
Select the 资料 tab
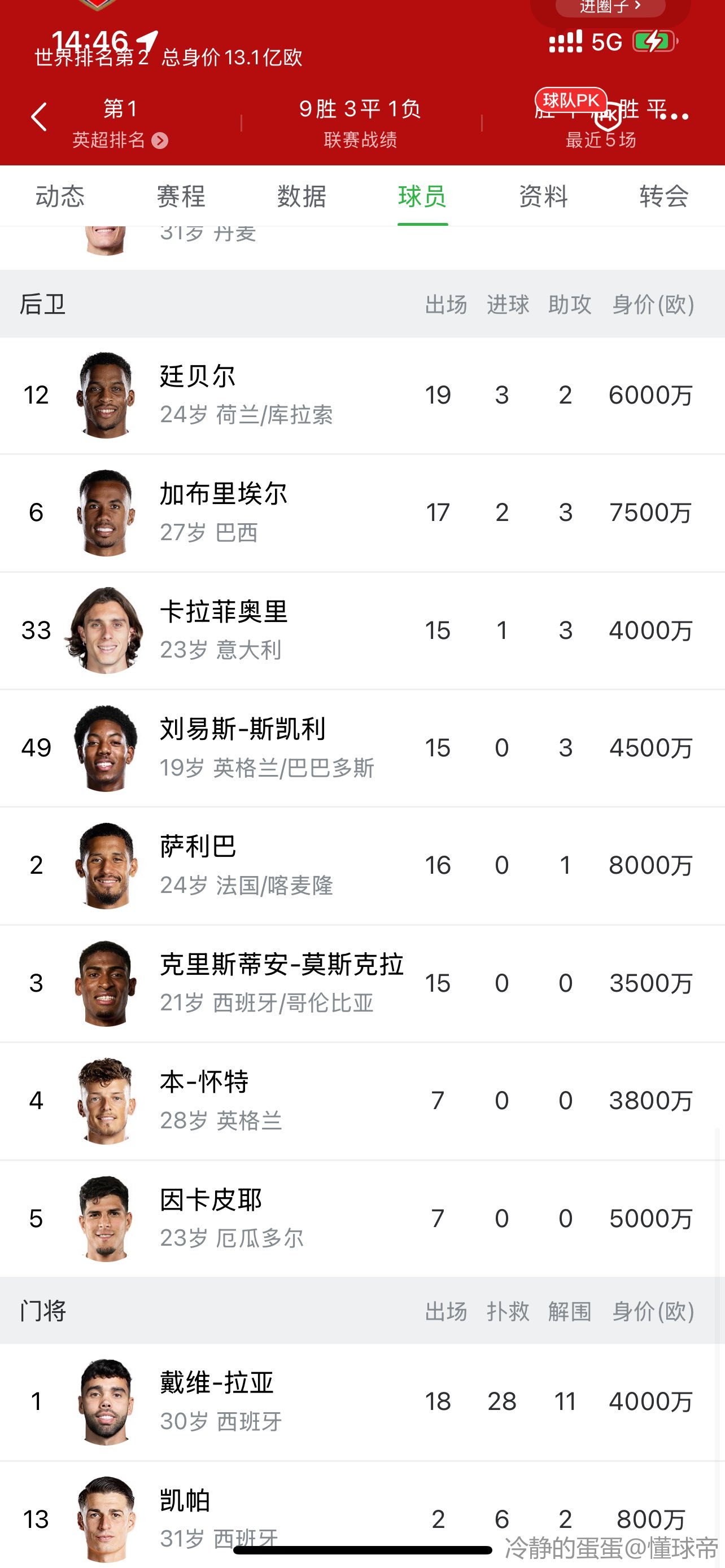[x=543, y=196]
